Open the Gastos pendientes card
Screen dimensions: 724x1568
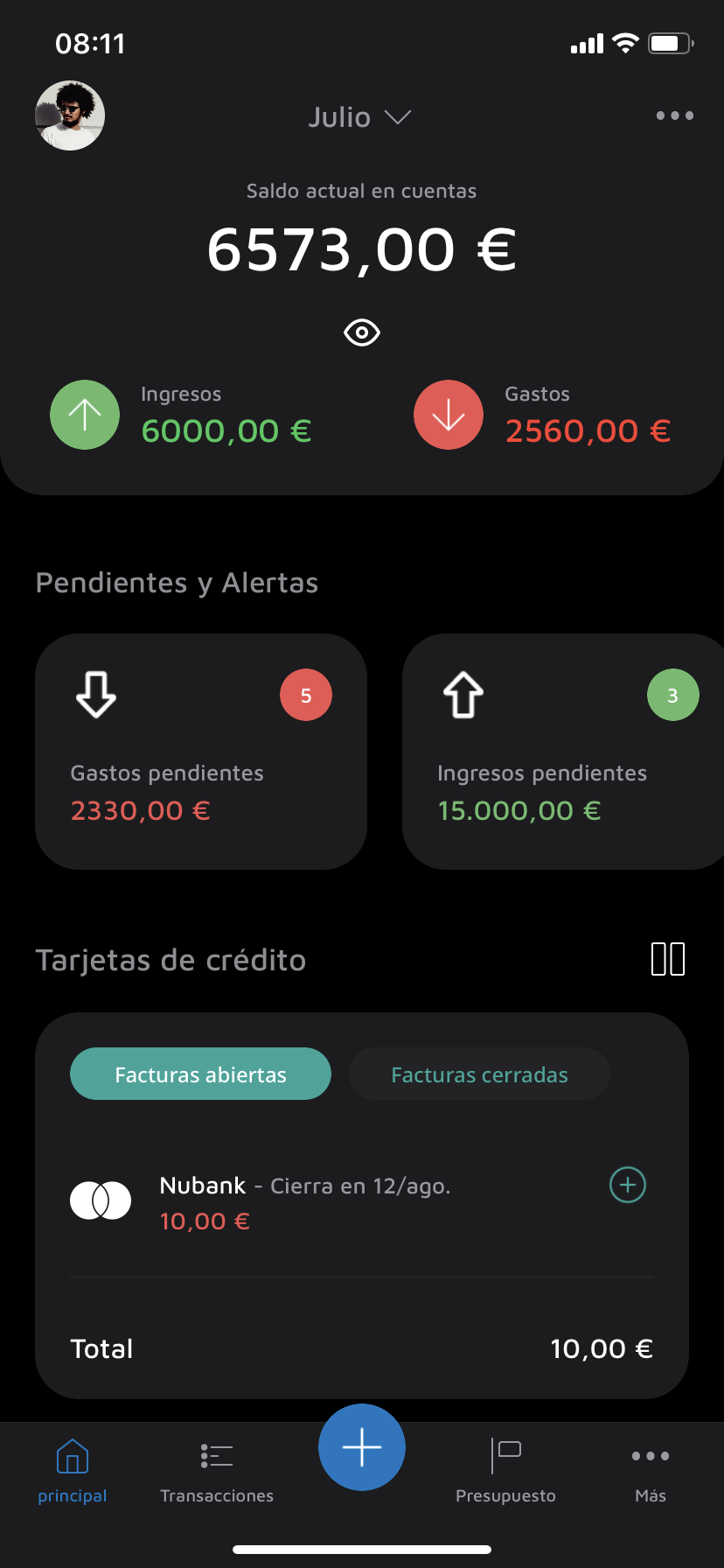(200, 751)
